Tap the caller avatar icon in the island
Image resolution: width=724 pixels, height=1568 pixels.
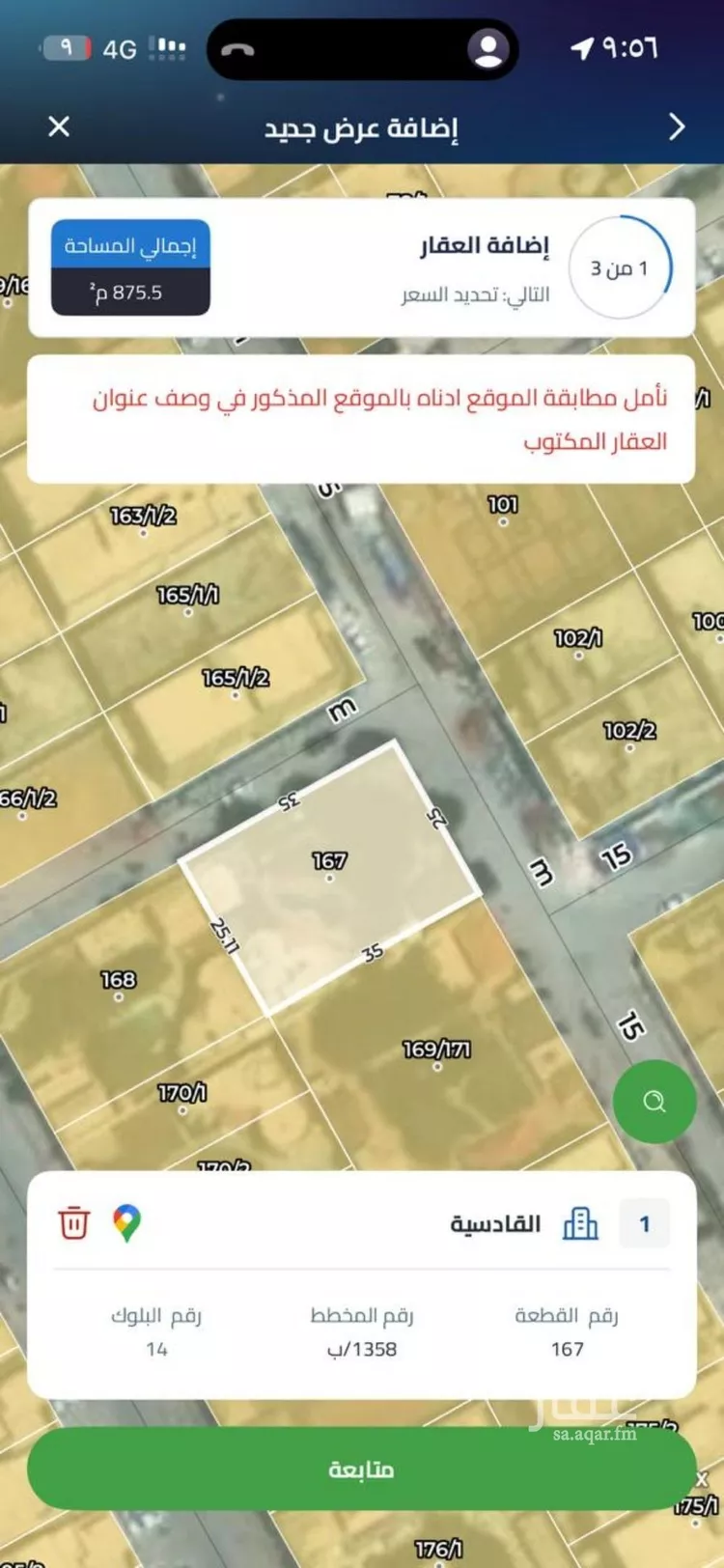tap(491, 48)
